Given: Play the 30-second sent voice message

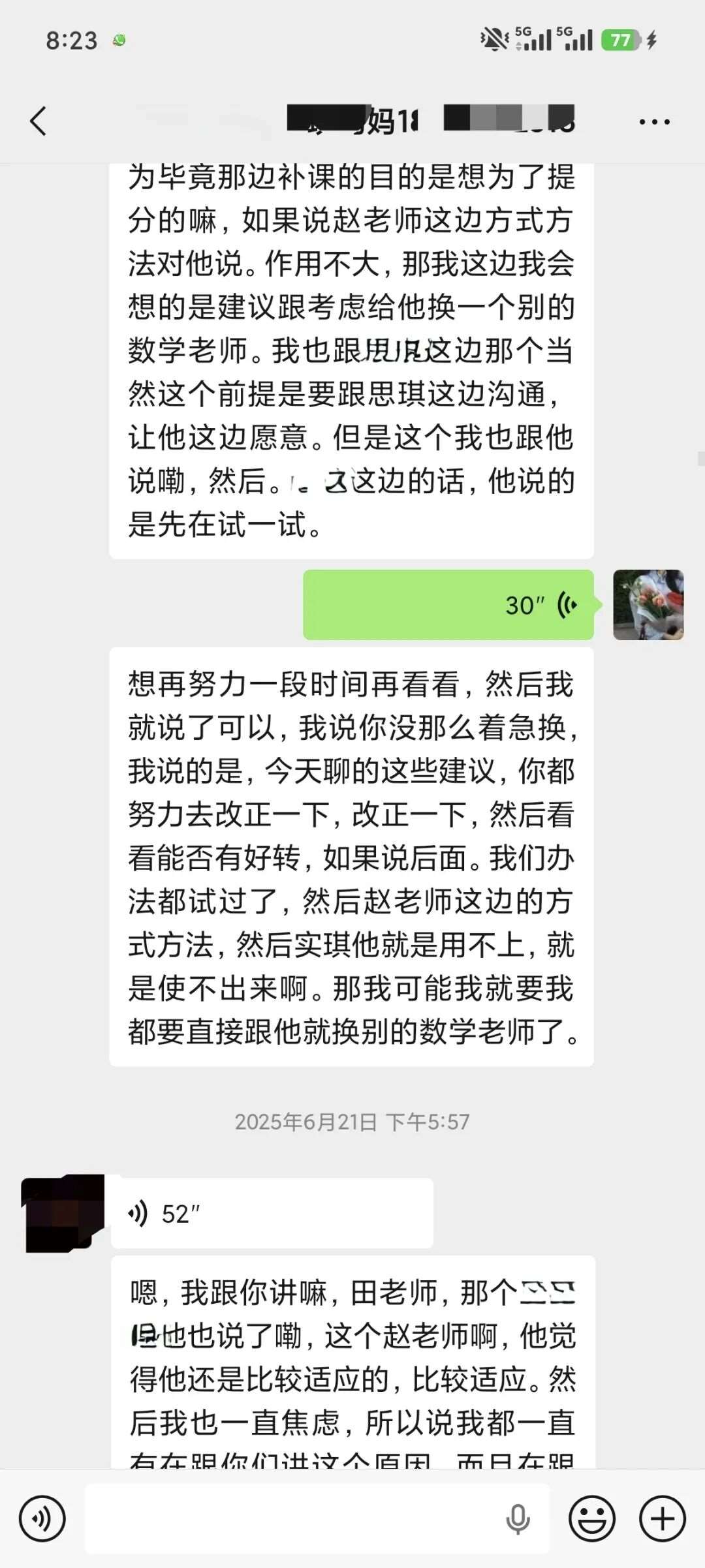Looking at the screenshot, I should (x=448, y=605).
